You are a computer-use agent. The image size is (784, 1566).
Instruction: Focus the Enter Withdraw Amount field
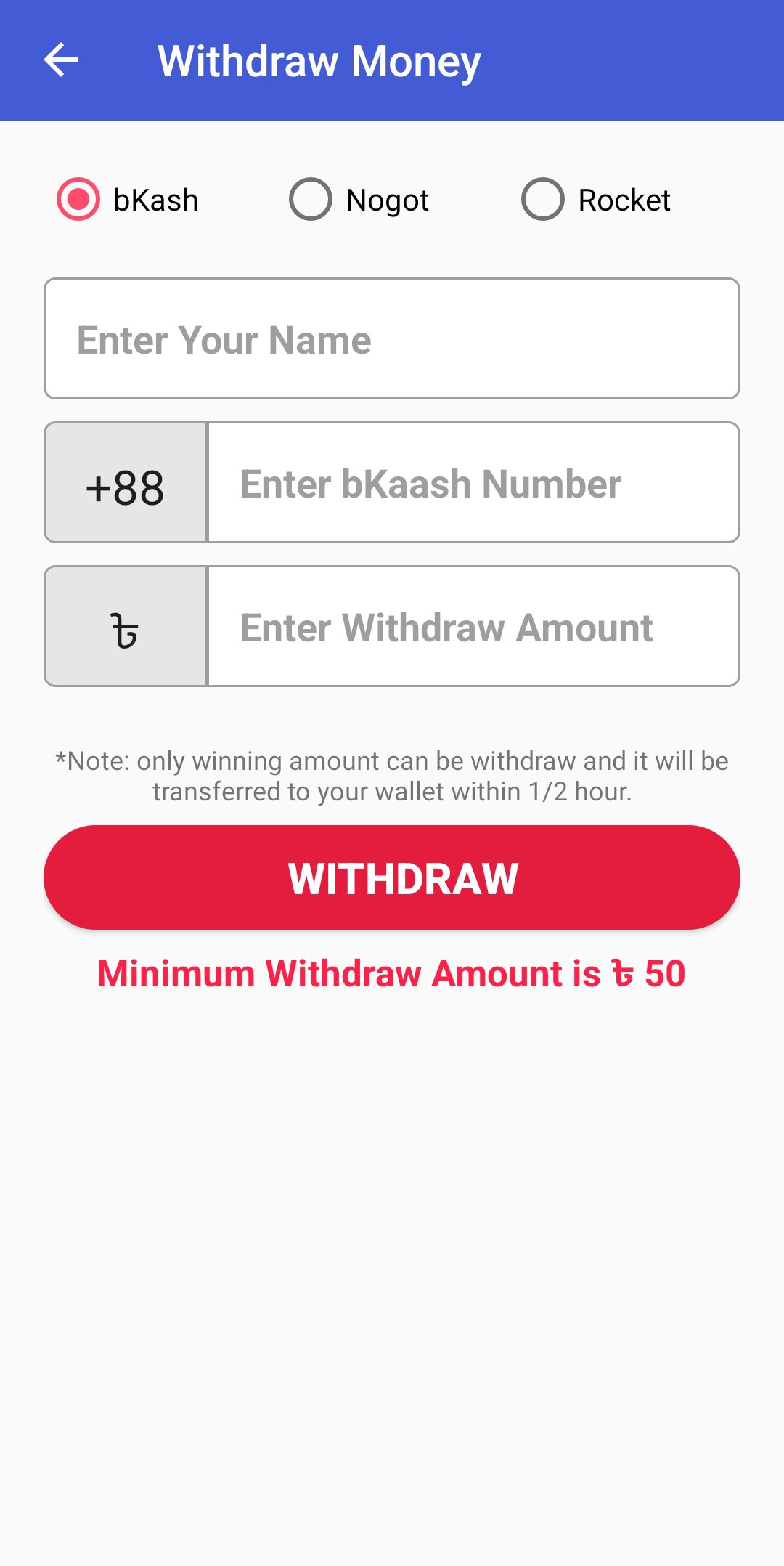pos(472,627)
